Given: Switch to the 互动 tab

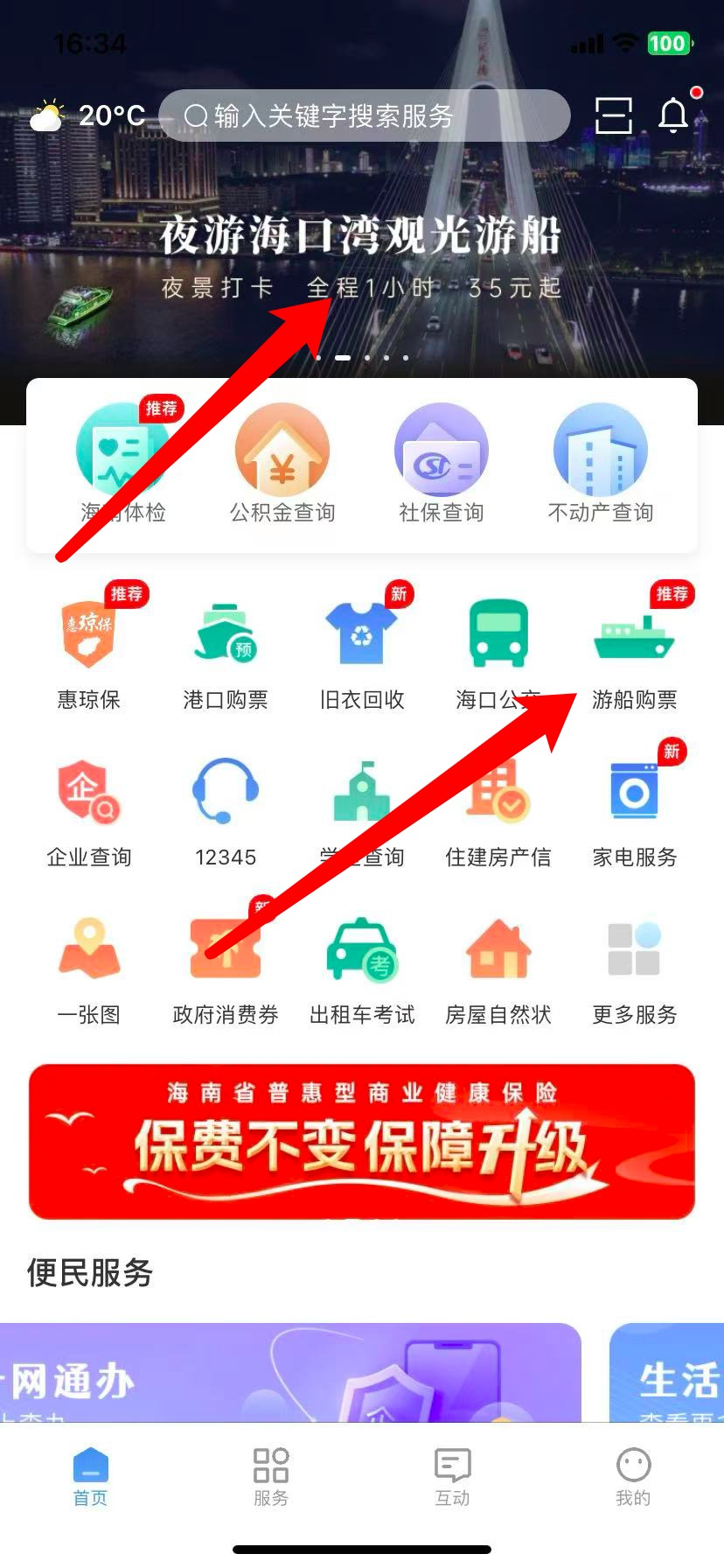Looking at the screenshot, I should [452, 1477].
